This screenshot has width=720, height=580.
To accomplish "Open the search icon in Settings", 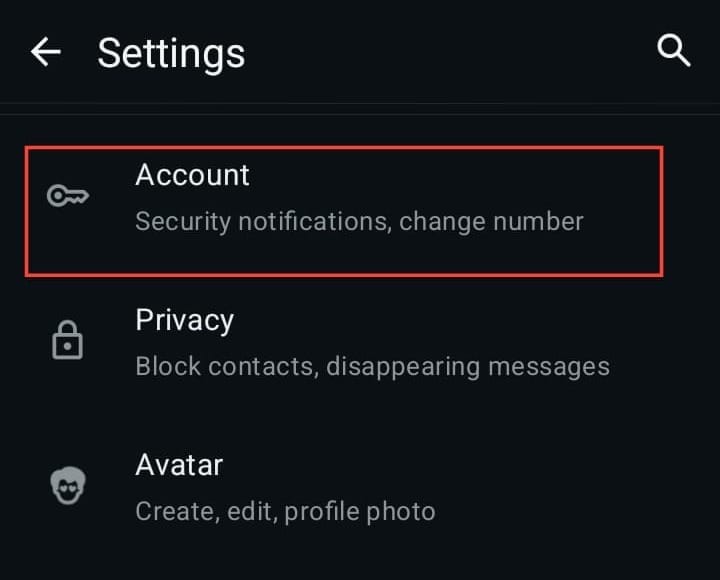I will pyautogui.click(x=674, y=50).
